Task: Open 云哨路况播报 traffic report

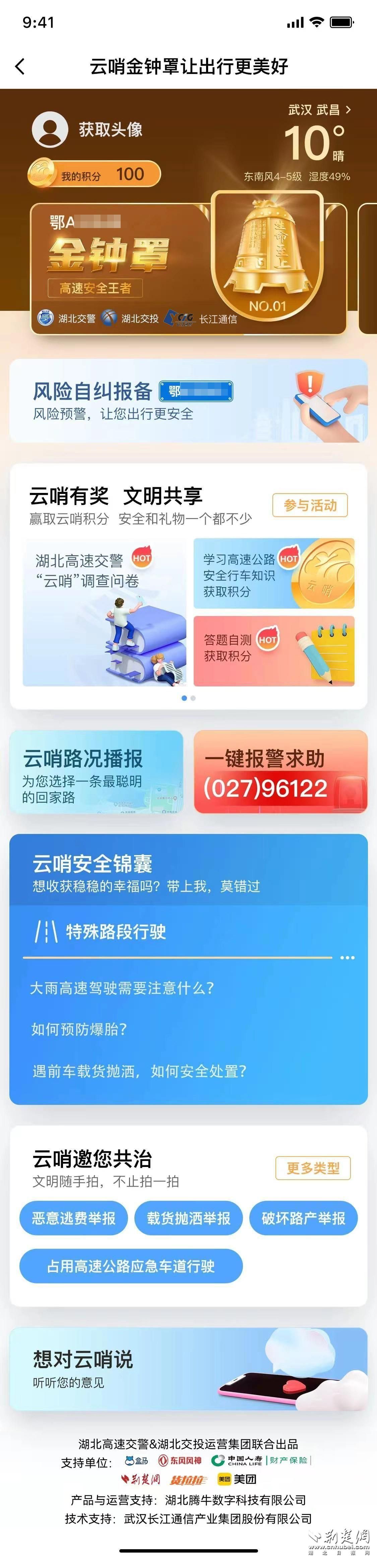Action: point(97,772)
